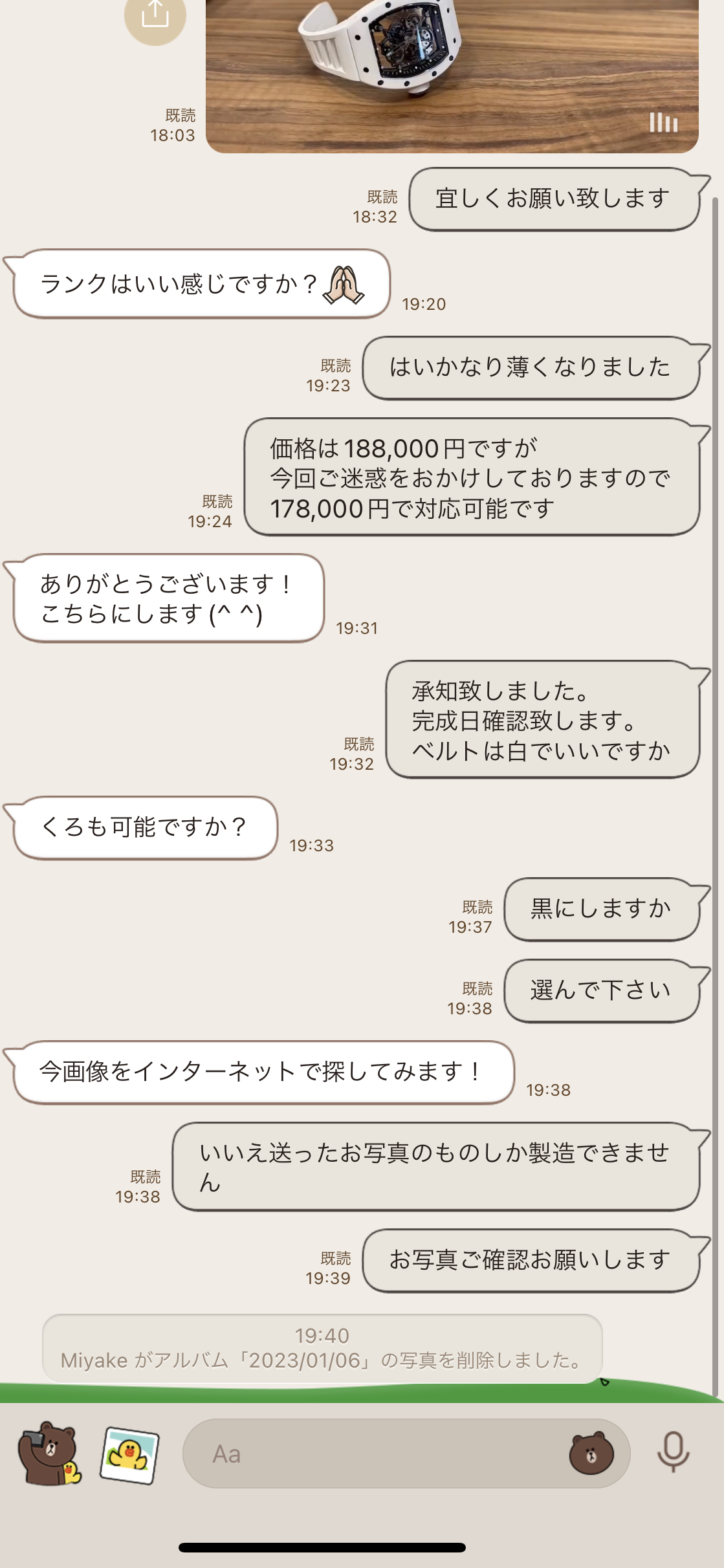Start a voice message with the microphone

click(673, 1453)
